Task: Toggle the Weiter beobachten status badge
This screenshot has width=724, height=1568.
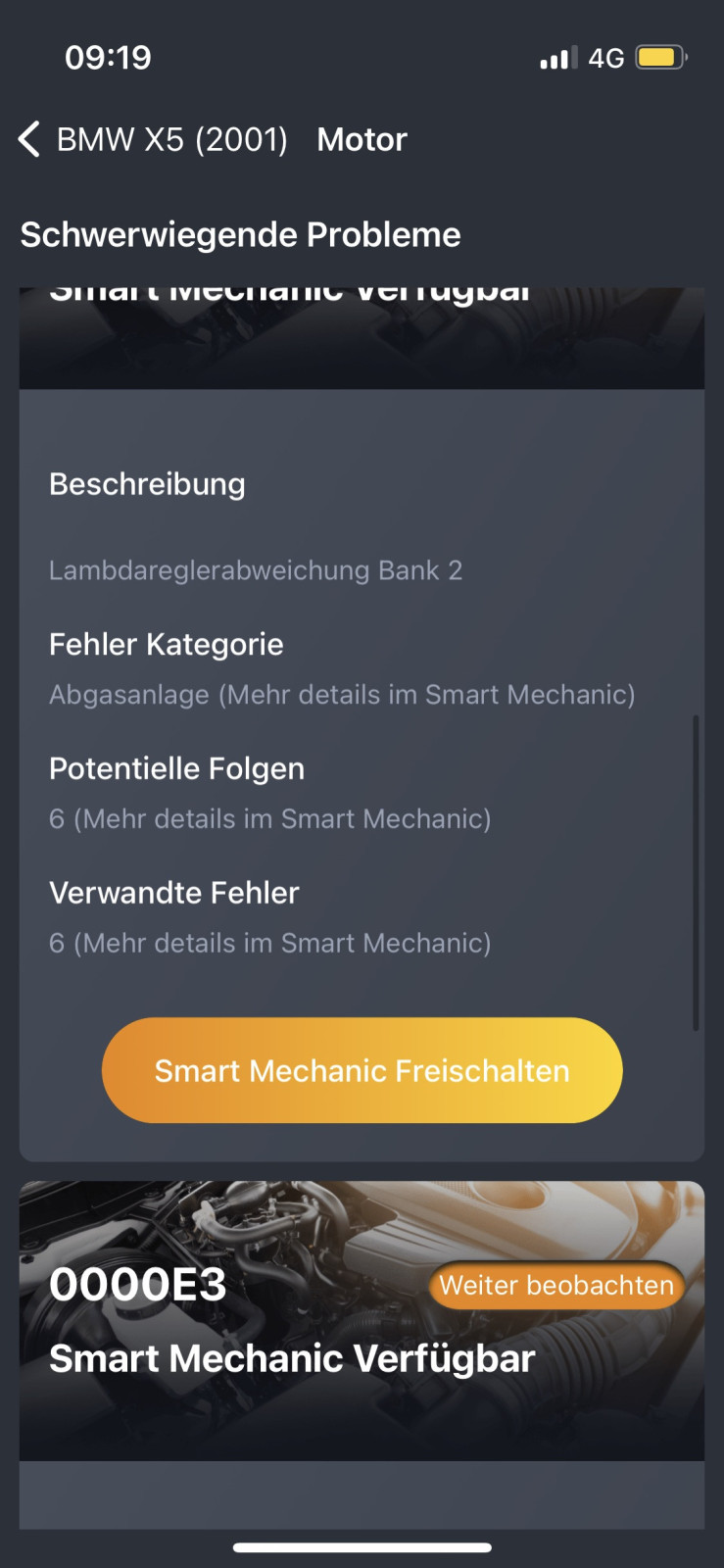Action: tap(555, 1285)
